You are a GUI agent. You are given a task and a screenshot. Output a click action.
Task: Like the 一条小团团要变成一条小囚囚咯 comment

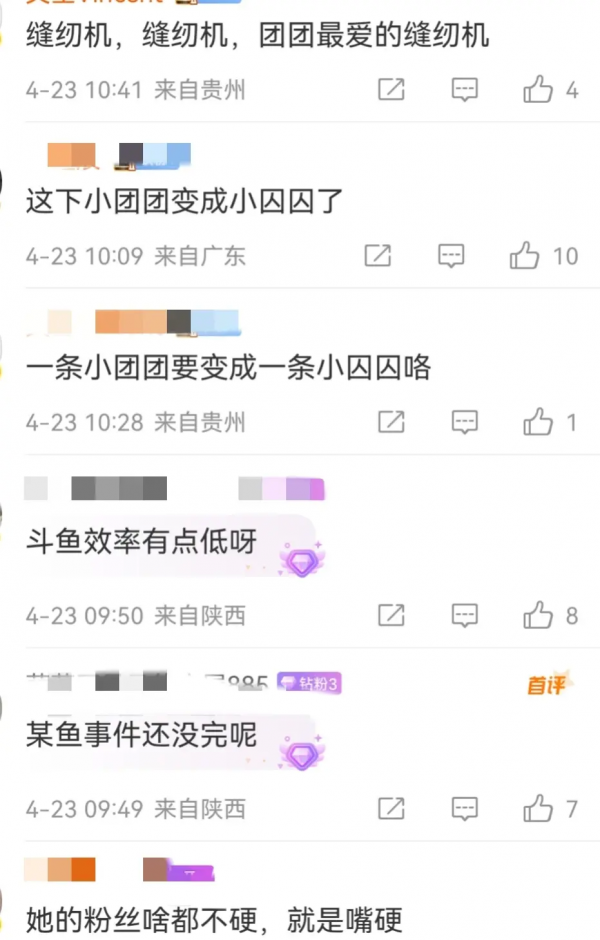pos(538,422)
